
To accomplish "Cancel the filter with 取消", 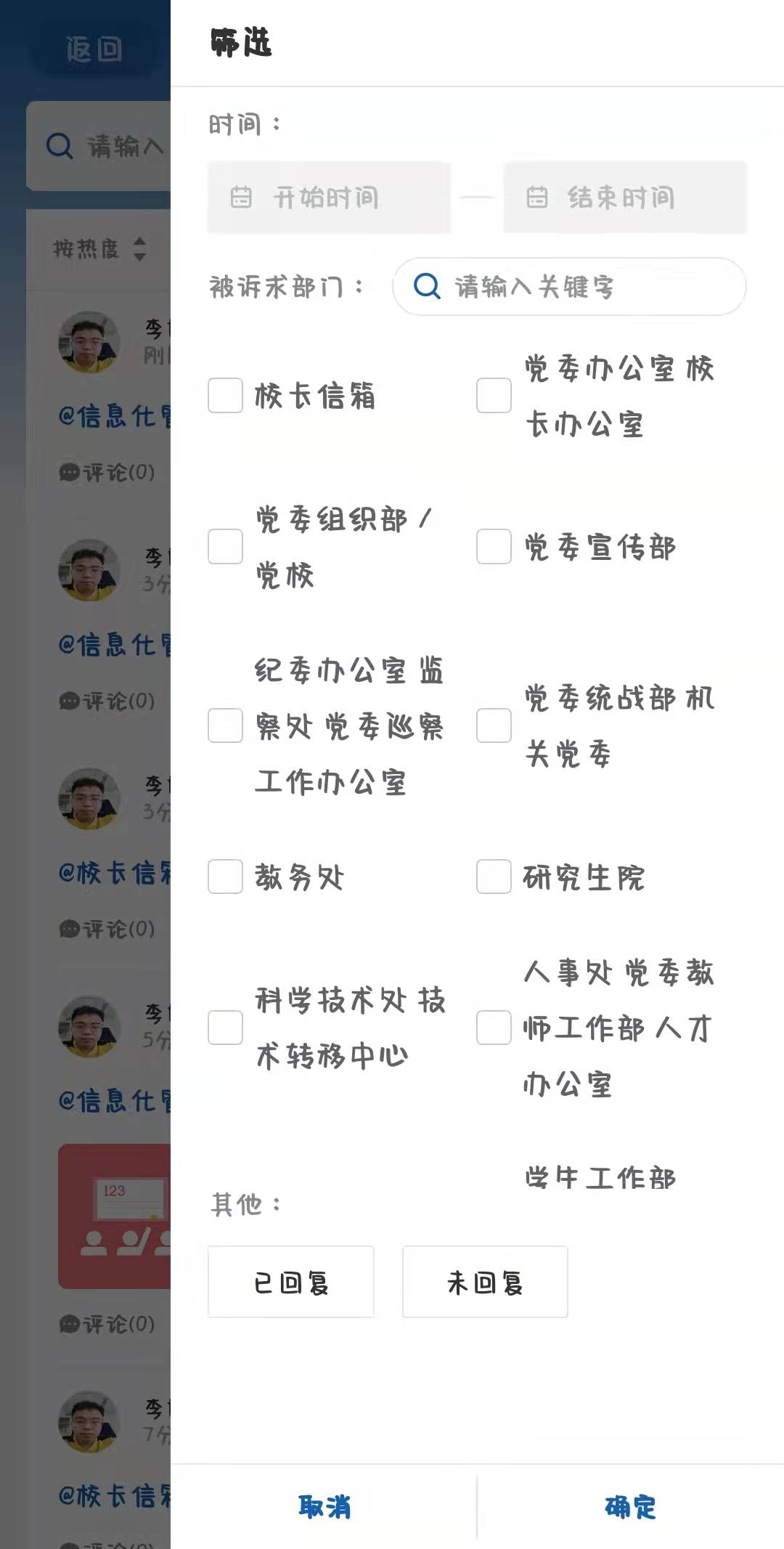I will click(324, 1507).
